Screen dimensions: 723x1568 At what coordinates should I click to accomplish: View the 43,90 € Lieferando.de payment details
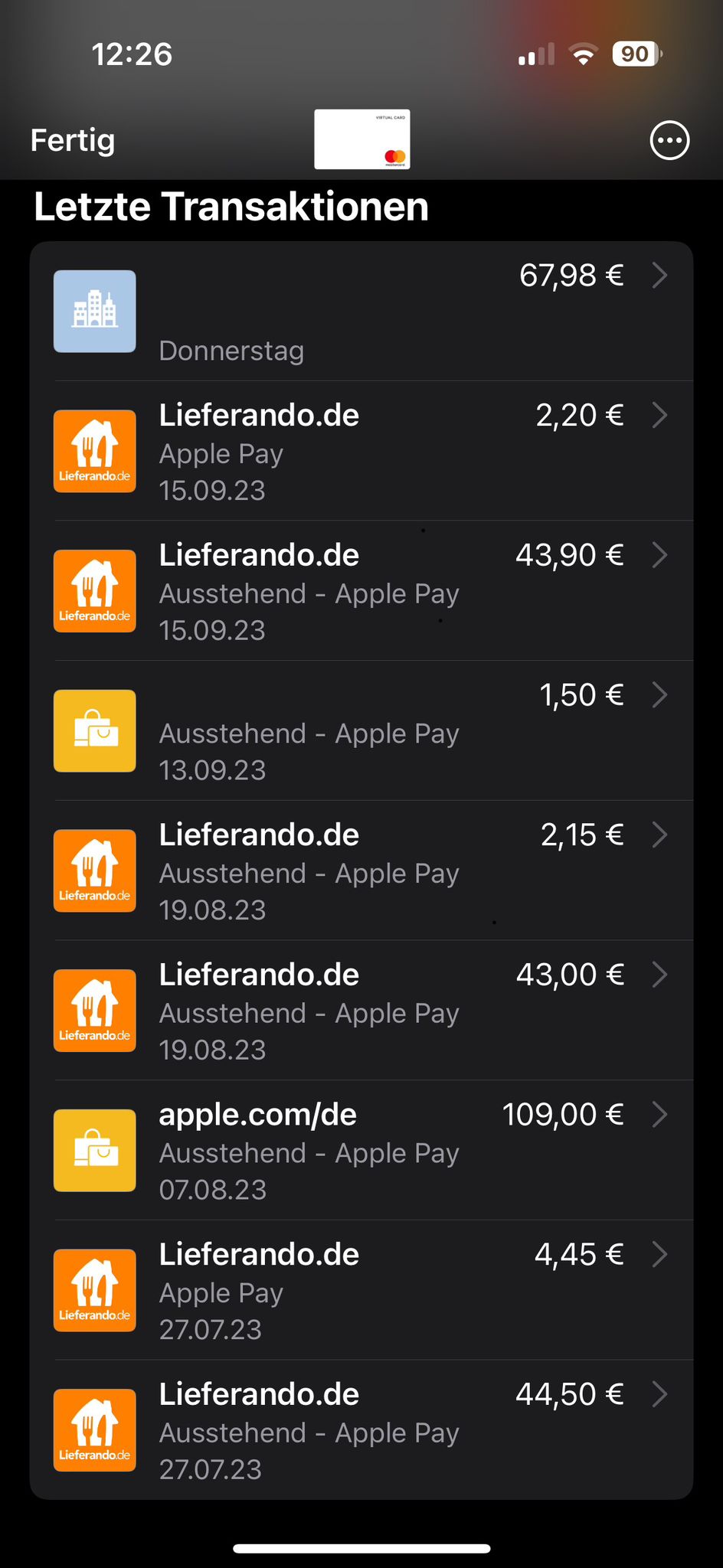pos(361,592)
